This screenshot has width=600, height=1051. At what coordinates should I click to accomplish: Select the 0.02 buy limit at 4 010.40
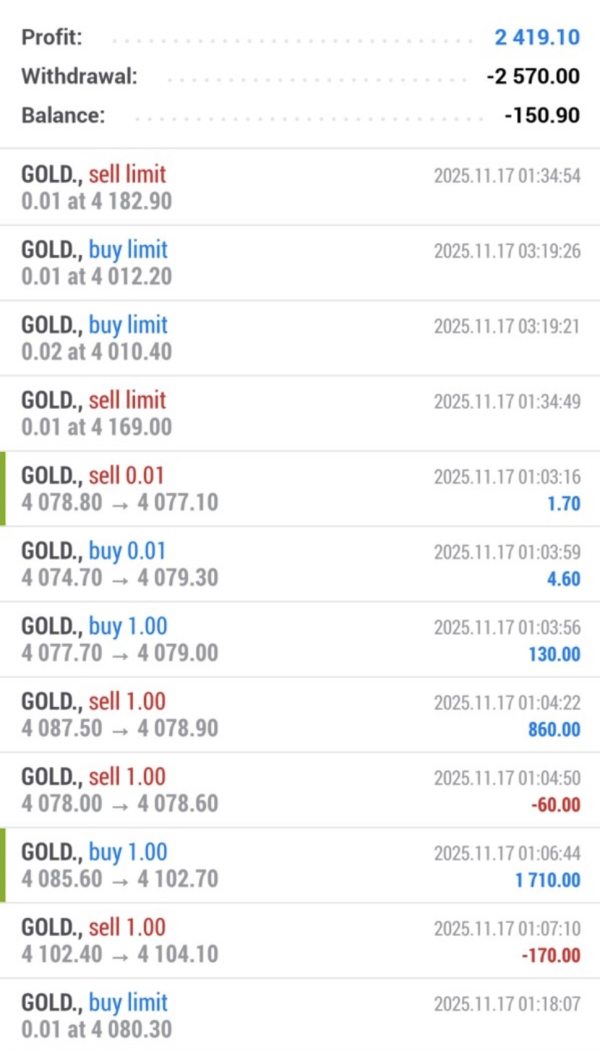[300, 337]
